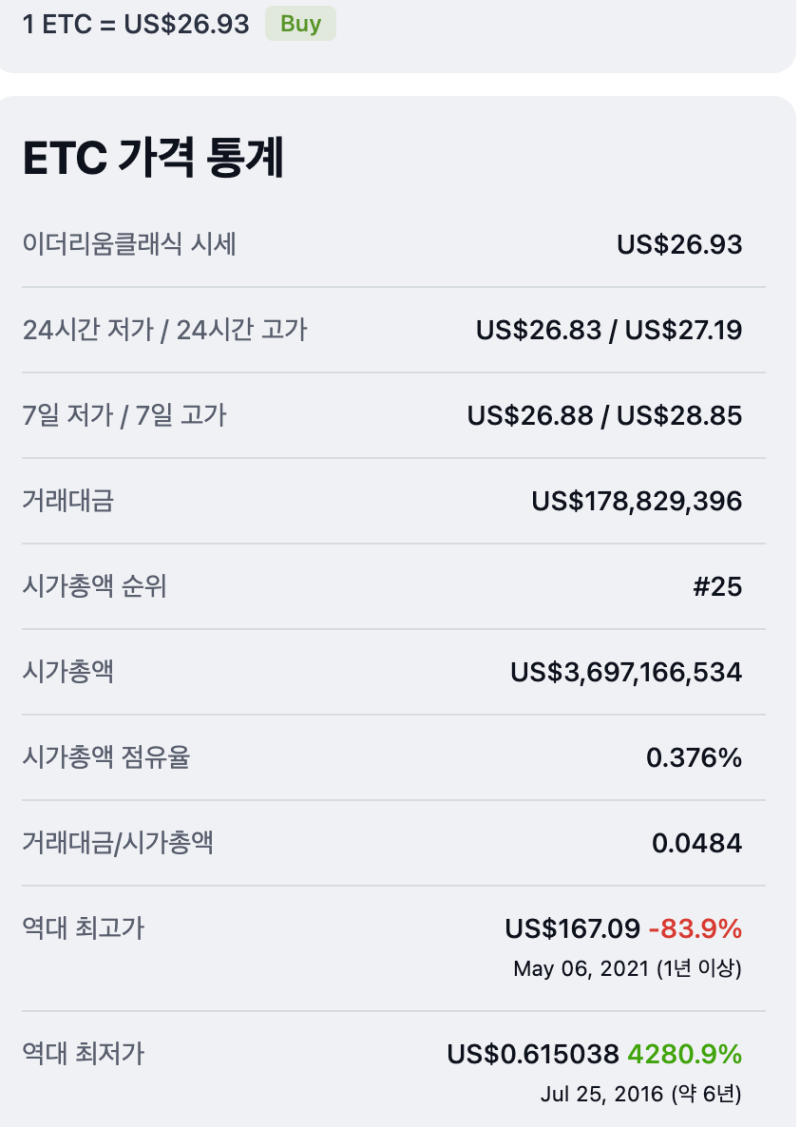Click the 시가총액 label
This screenshot has width=800, height=1127.
[66, 671]
